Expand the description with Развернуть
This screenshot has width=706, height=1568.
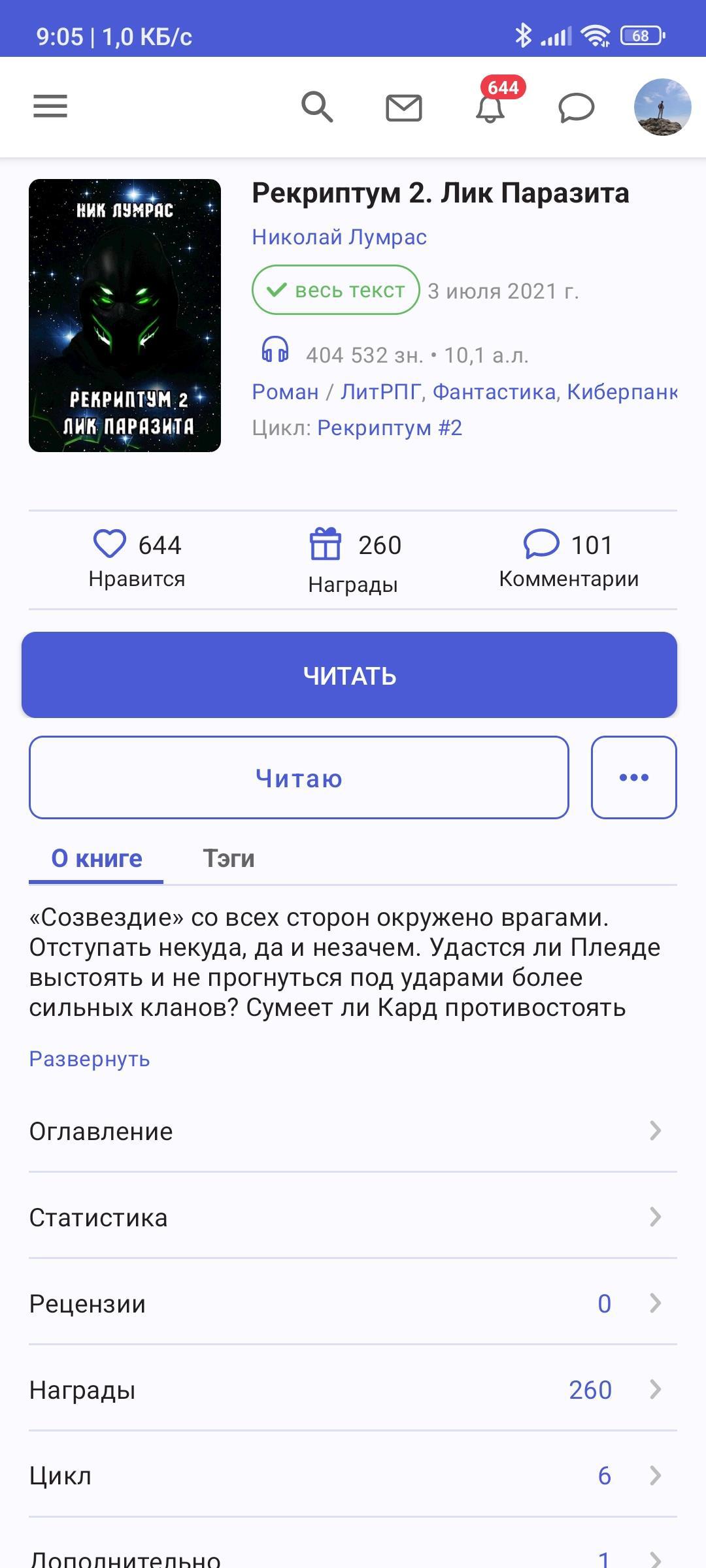[x=90, y=1059]
